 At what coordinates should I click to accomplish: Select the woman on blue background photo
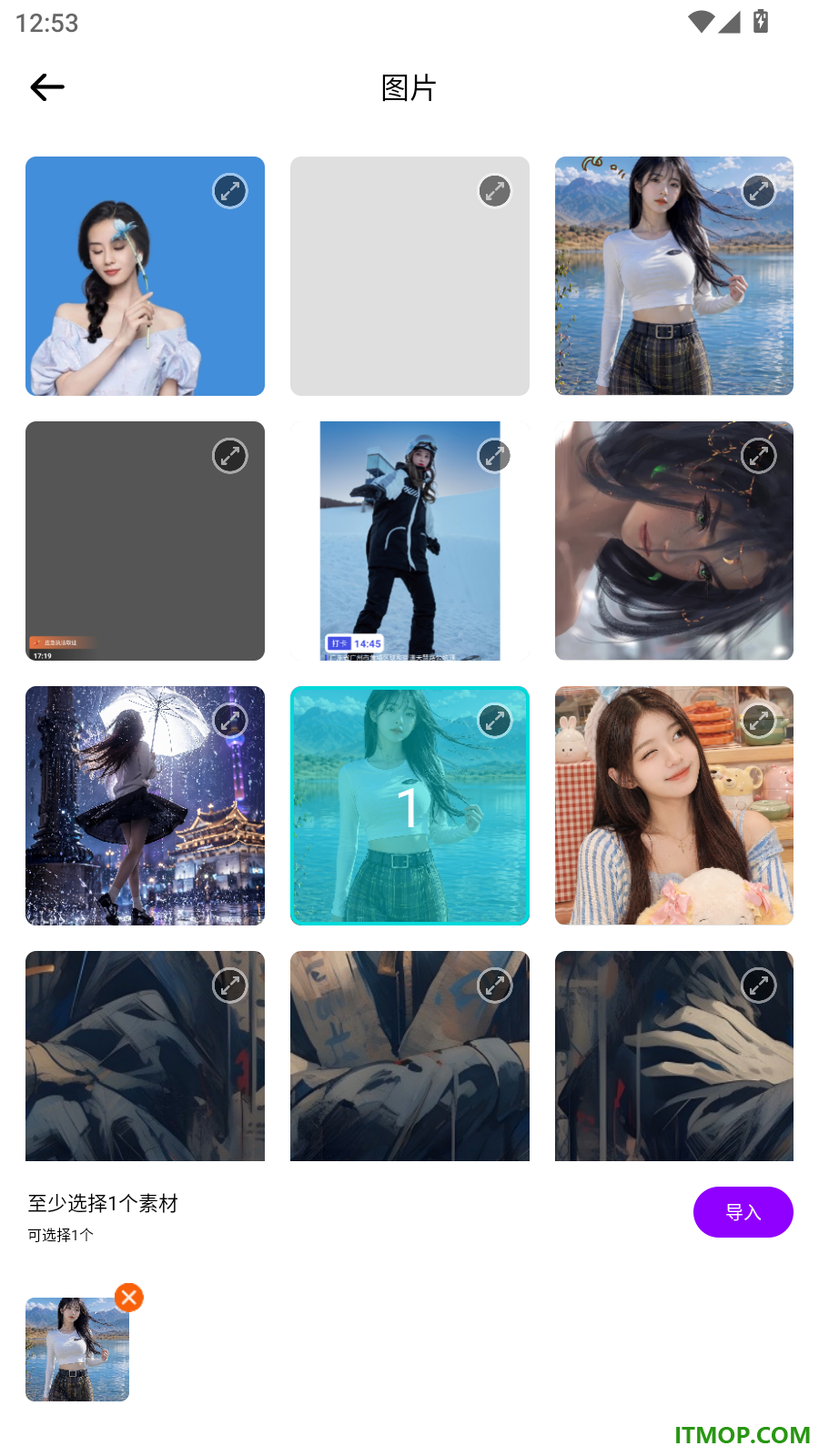pos(145,276)
